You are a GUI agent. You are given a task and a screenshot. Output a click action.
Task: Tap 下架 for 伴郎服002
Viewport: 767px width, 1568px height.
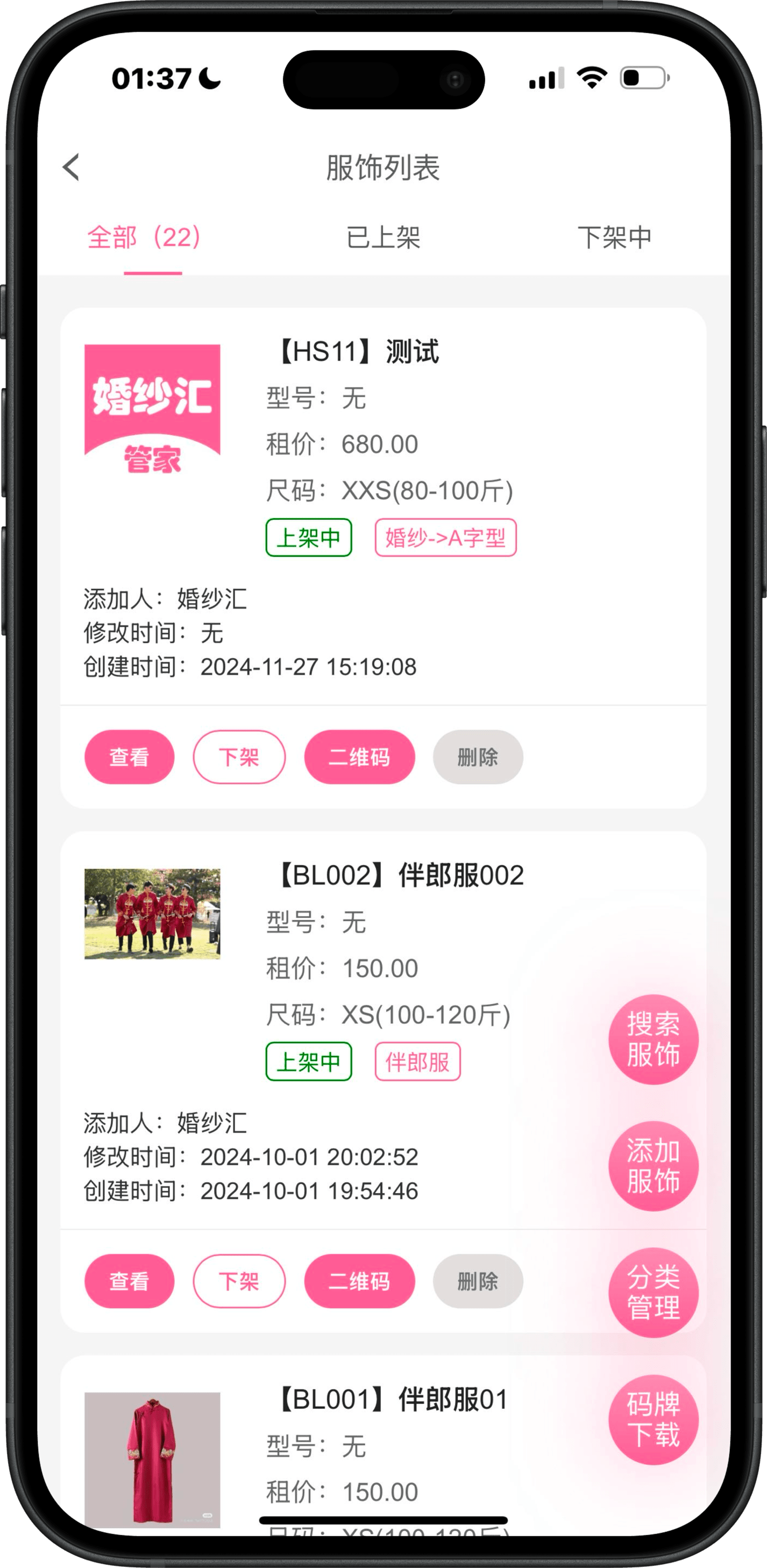click(x=239, y=1281)
